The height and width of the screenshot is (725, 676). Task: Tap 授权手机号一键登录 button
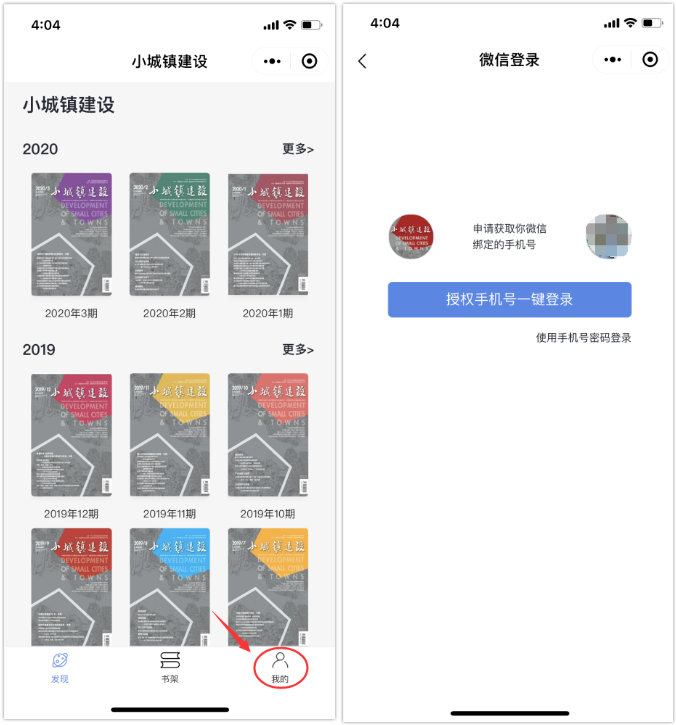509,300
